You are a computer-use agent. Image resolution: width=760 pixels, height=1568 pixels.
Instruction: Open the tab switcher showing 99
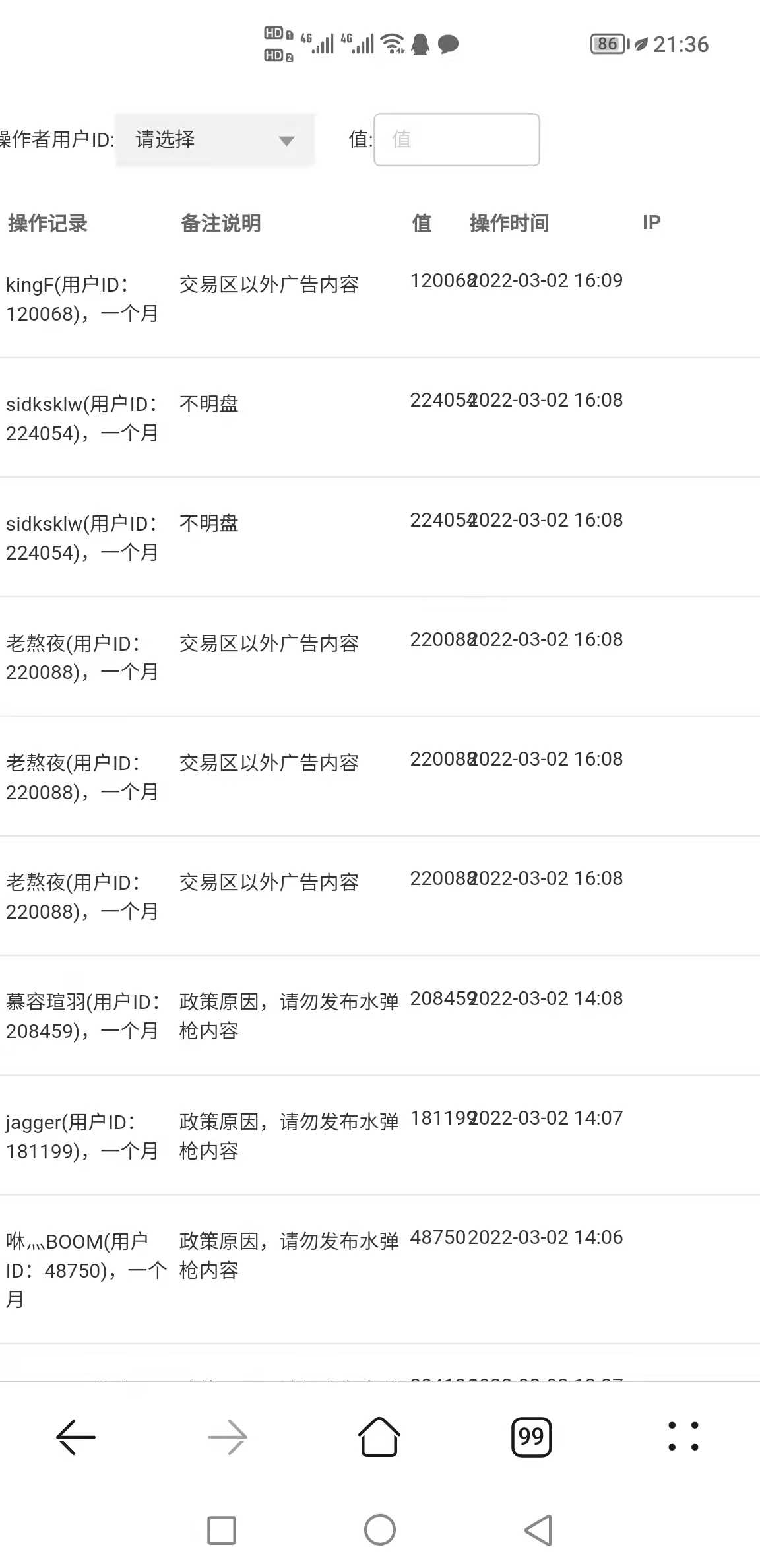click(x=532, y=1436)
